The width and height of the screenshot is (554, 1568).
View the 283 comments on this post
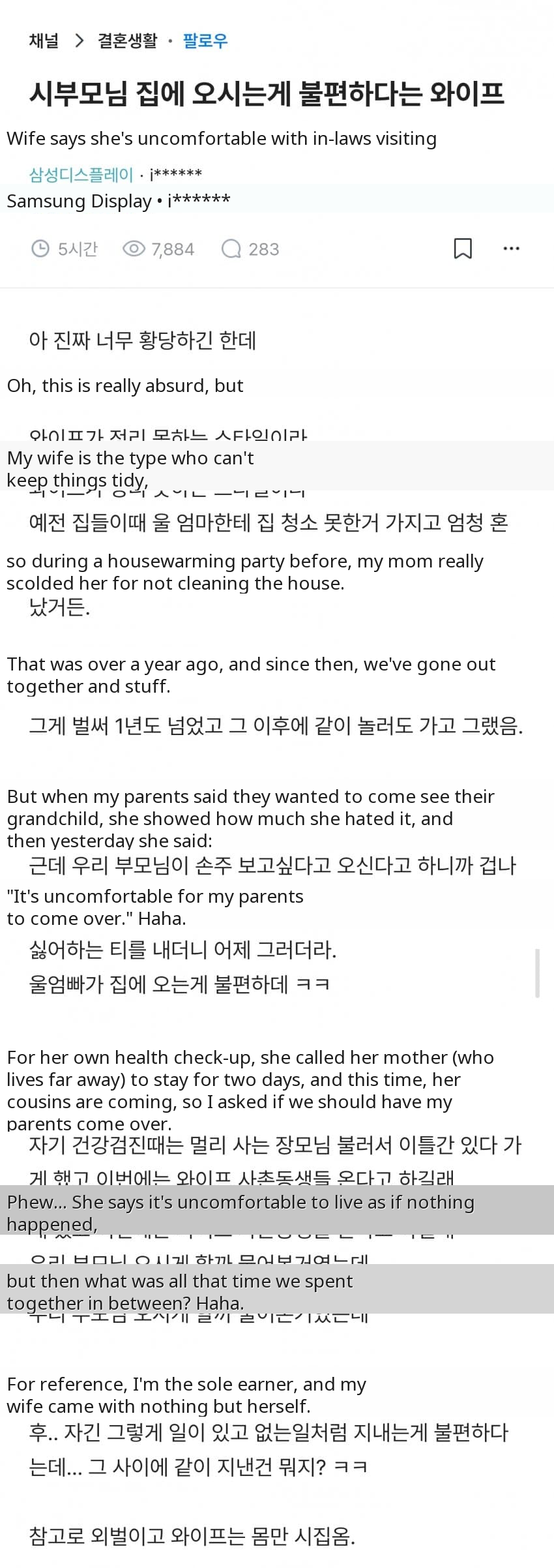(x=250, y=249)
